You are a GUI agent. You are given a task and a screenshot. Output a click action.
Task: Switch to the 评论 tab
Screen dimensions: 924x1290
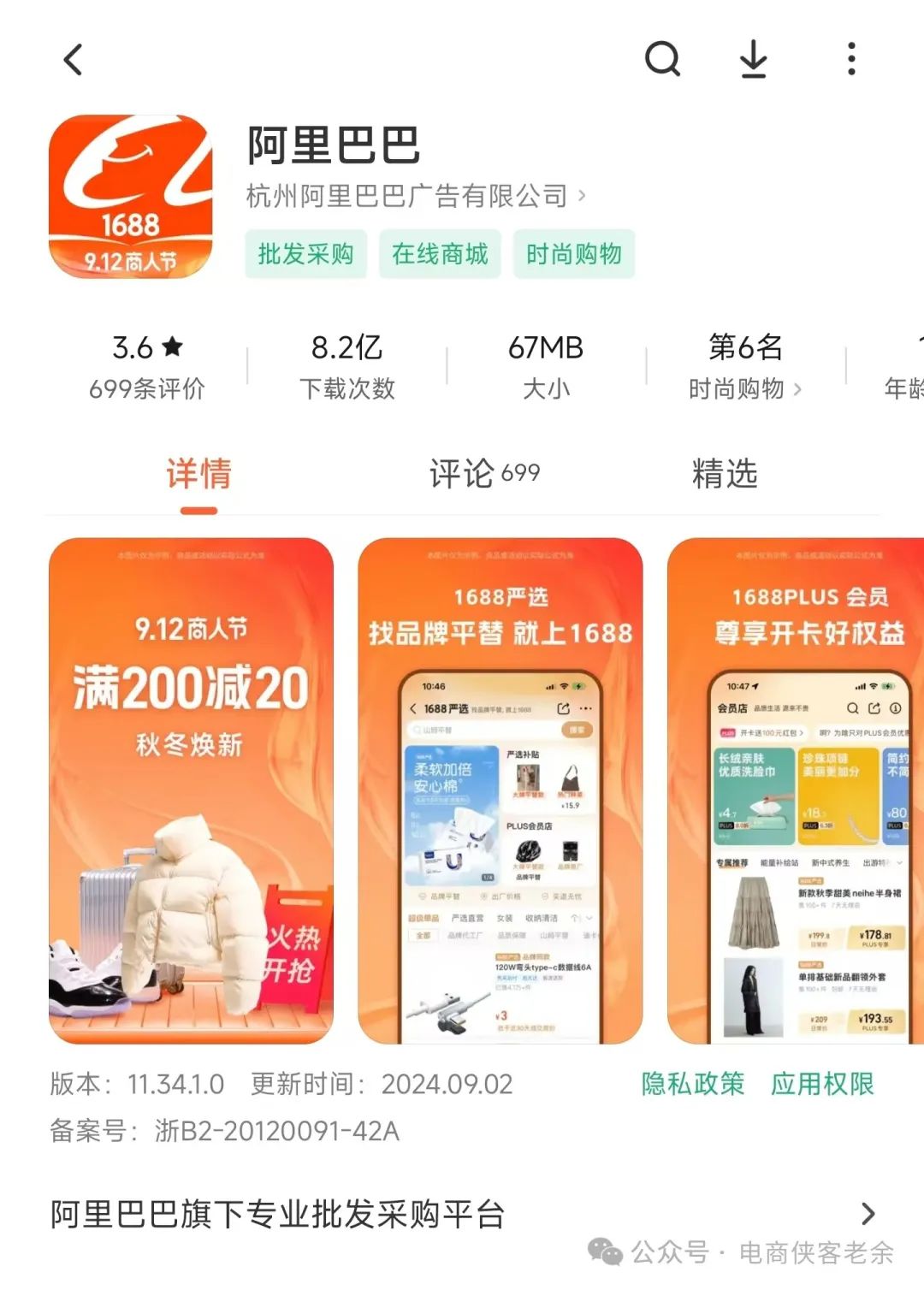(483, 473)
